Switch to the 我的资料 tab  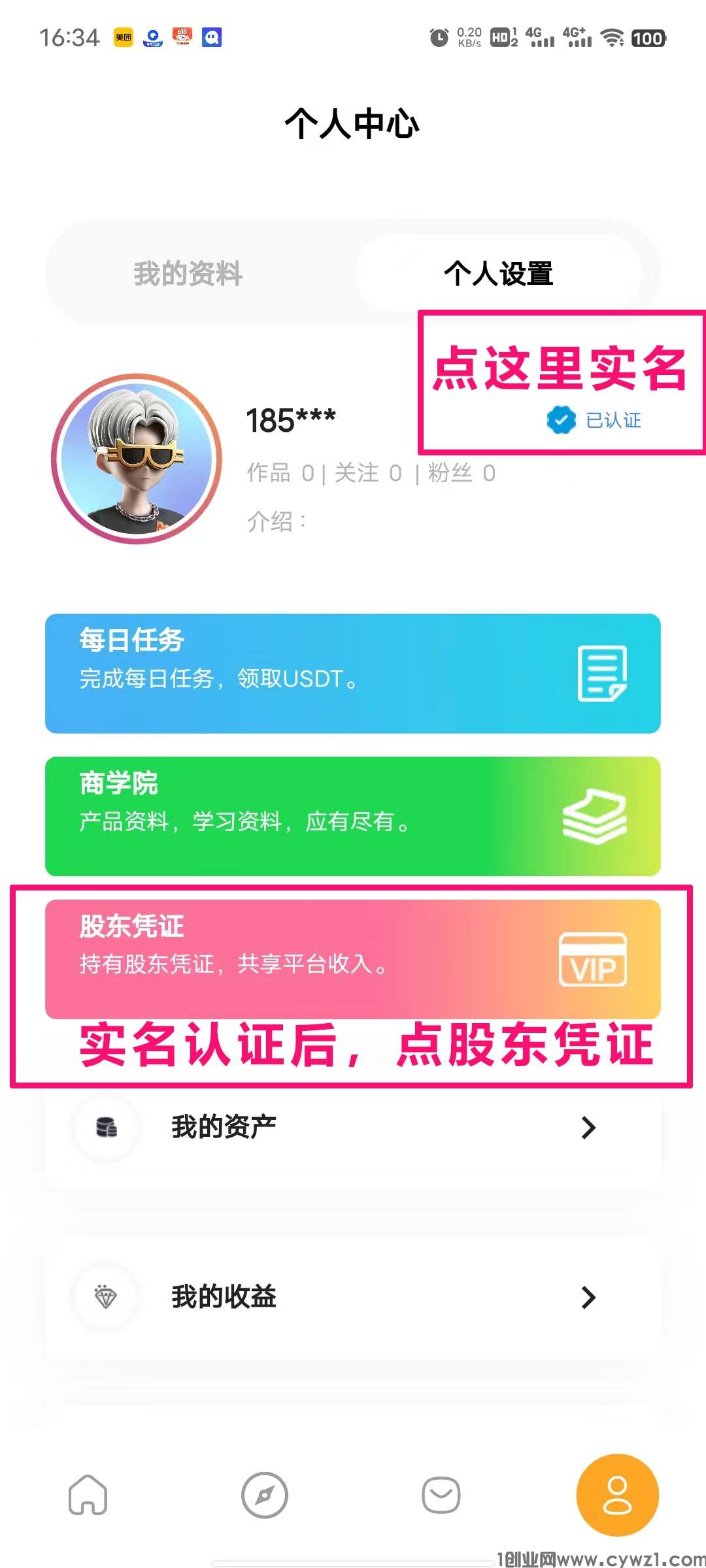point(188,274)
